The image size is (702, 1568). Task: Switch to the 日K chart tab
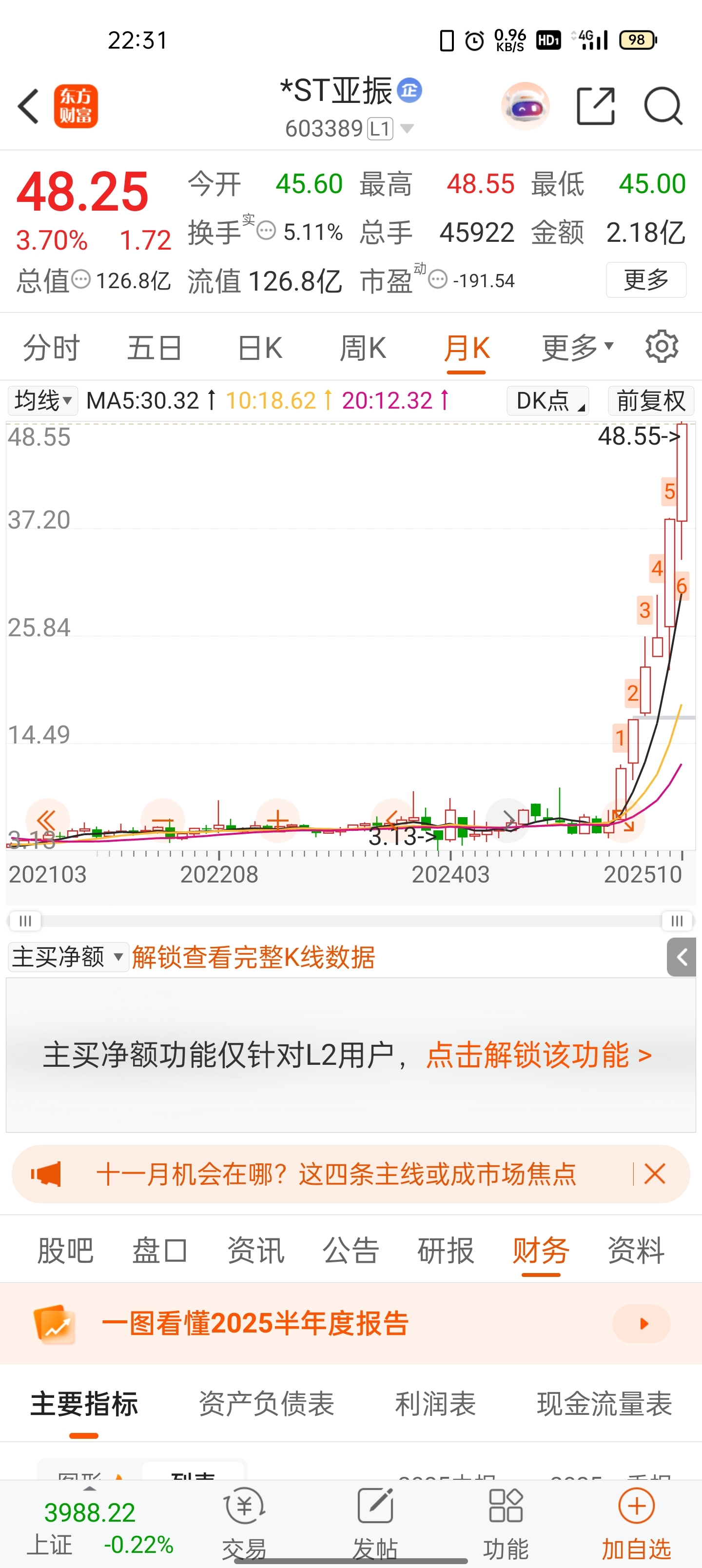[x=260, y=348]
